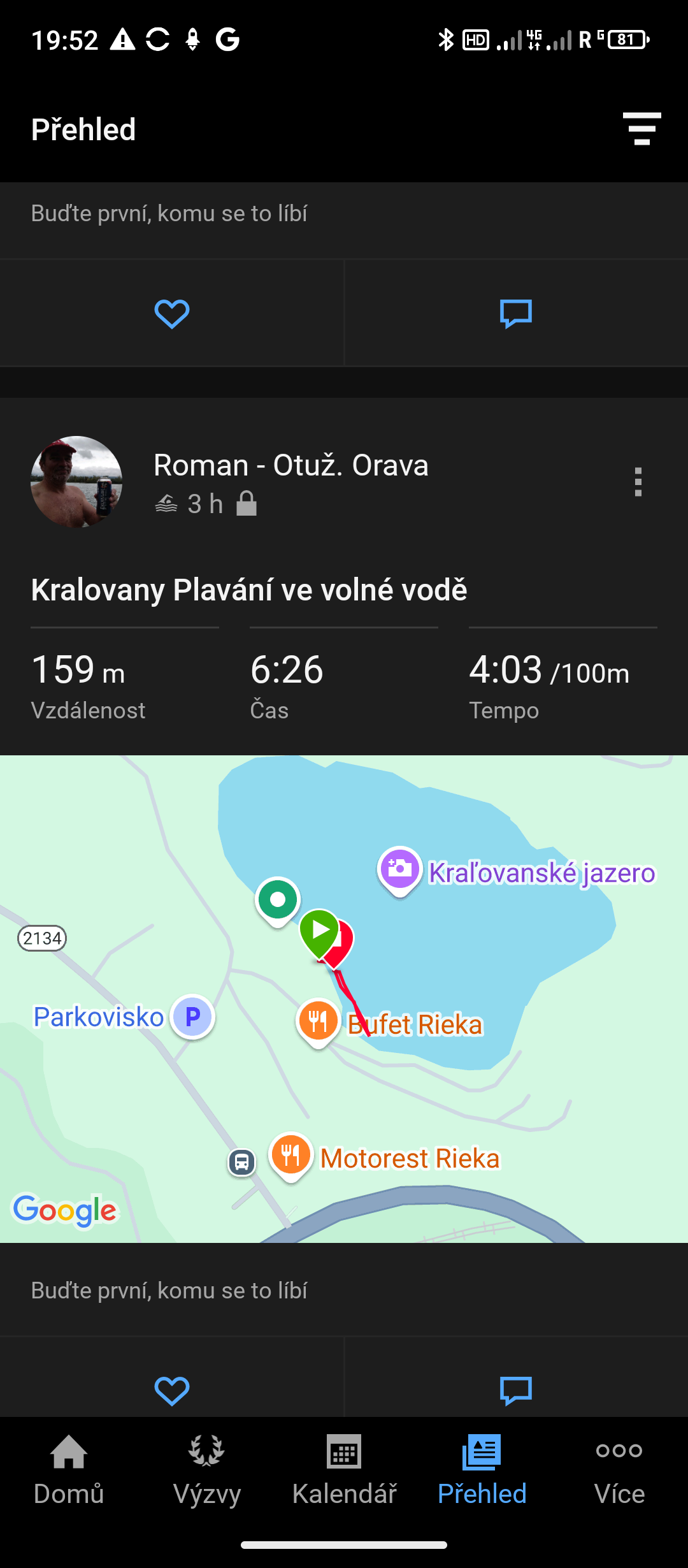688x1568 pixels.
Task: Comment on the Kralovany swim activity
Action: point(515,1390)
